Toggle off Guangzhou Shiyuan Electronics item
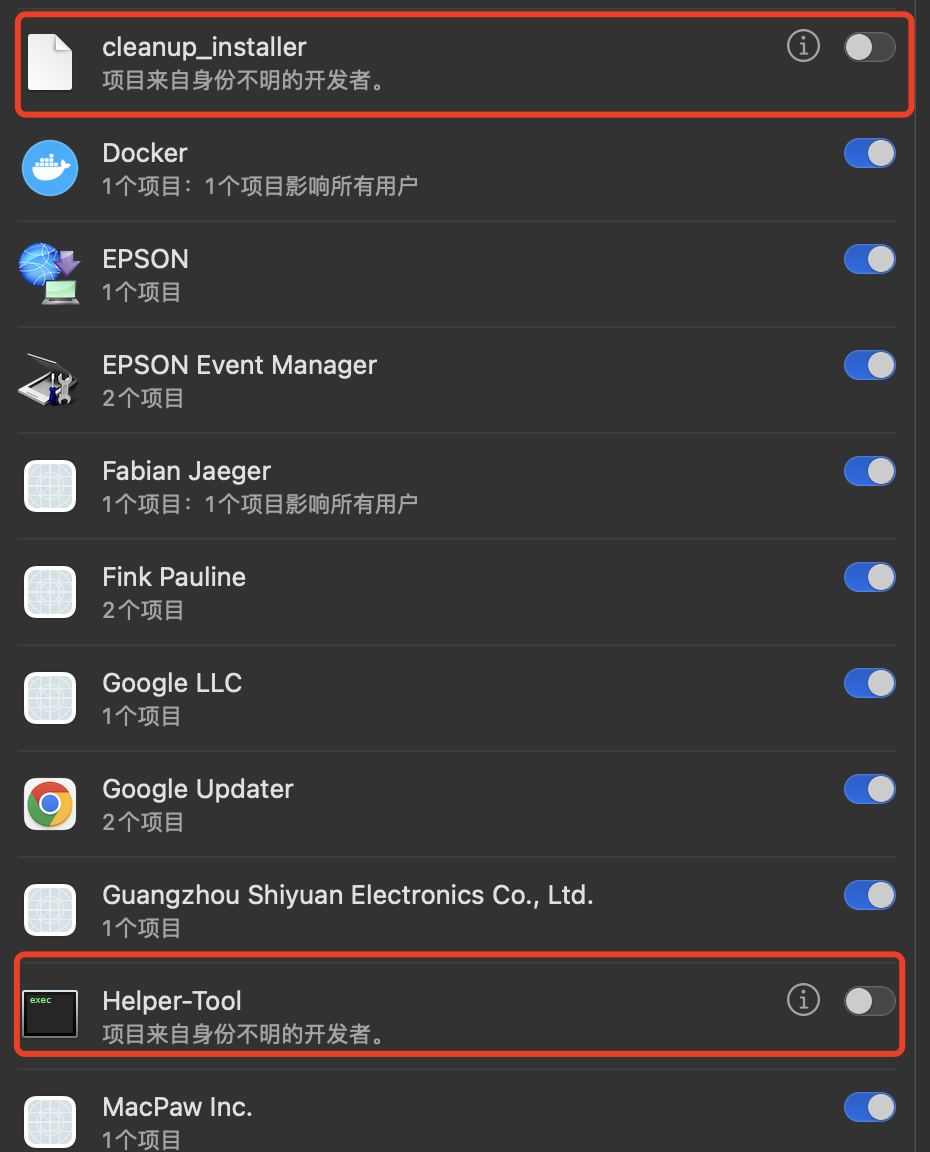This screenshot has height=1152, width=930. [869, 895]
